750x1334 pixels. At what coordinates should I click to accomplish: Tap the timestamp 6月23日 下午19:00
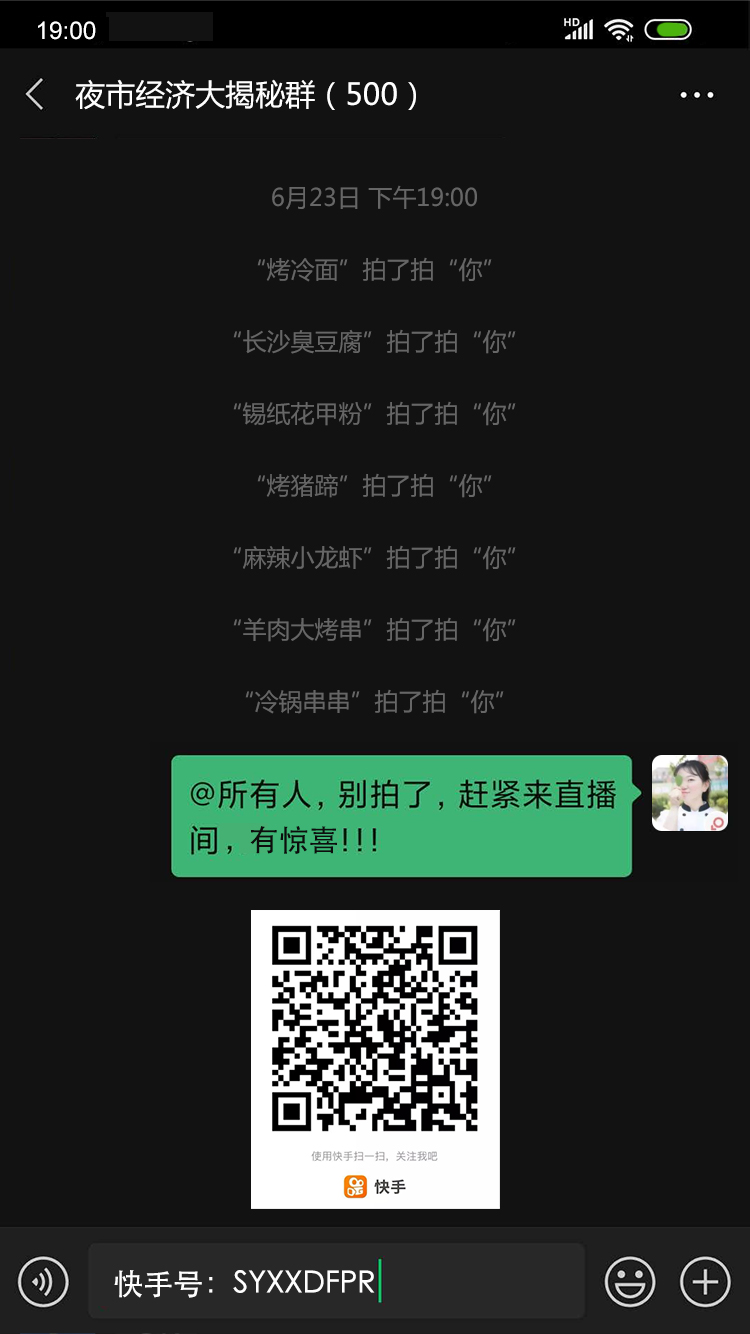375,198
